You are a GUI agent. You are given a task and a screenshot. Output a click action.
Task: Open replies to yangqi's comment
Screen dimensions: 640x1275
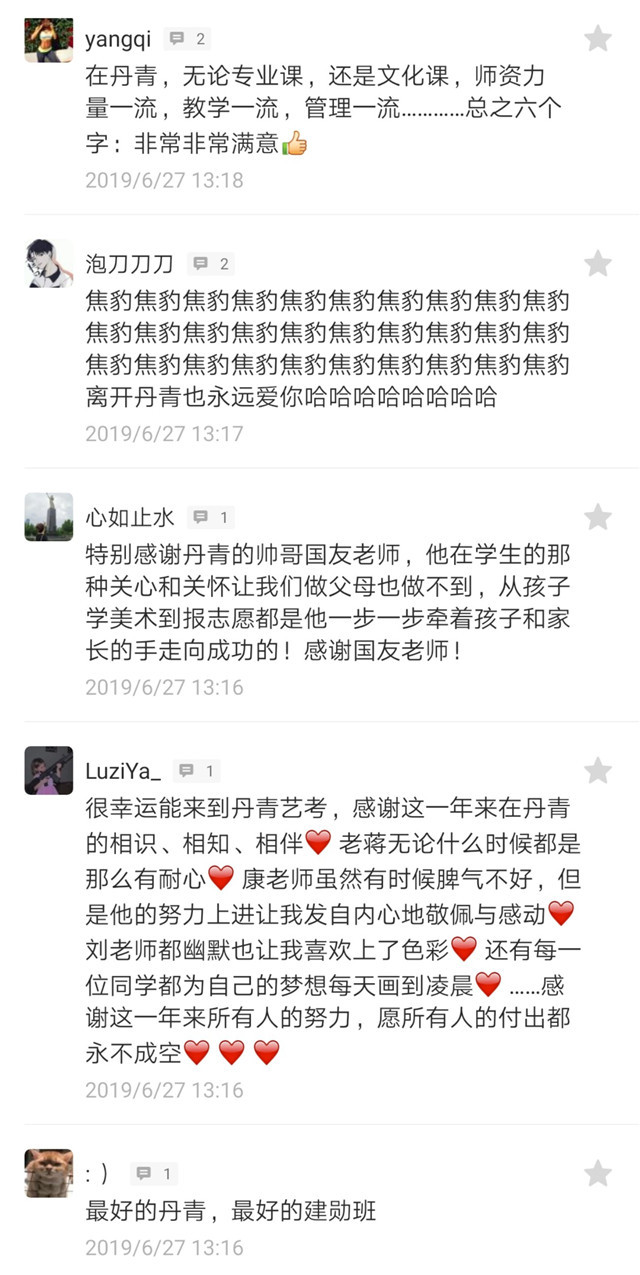[188, 39]
